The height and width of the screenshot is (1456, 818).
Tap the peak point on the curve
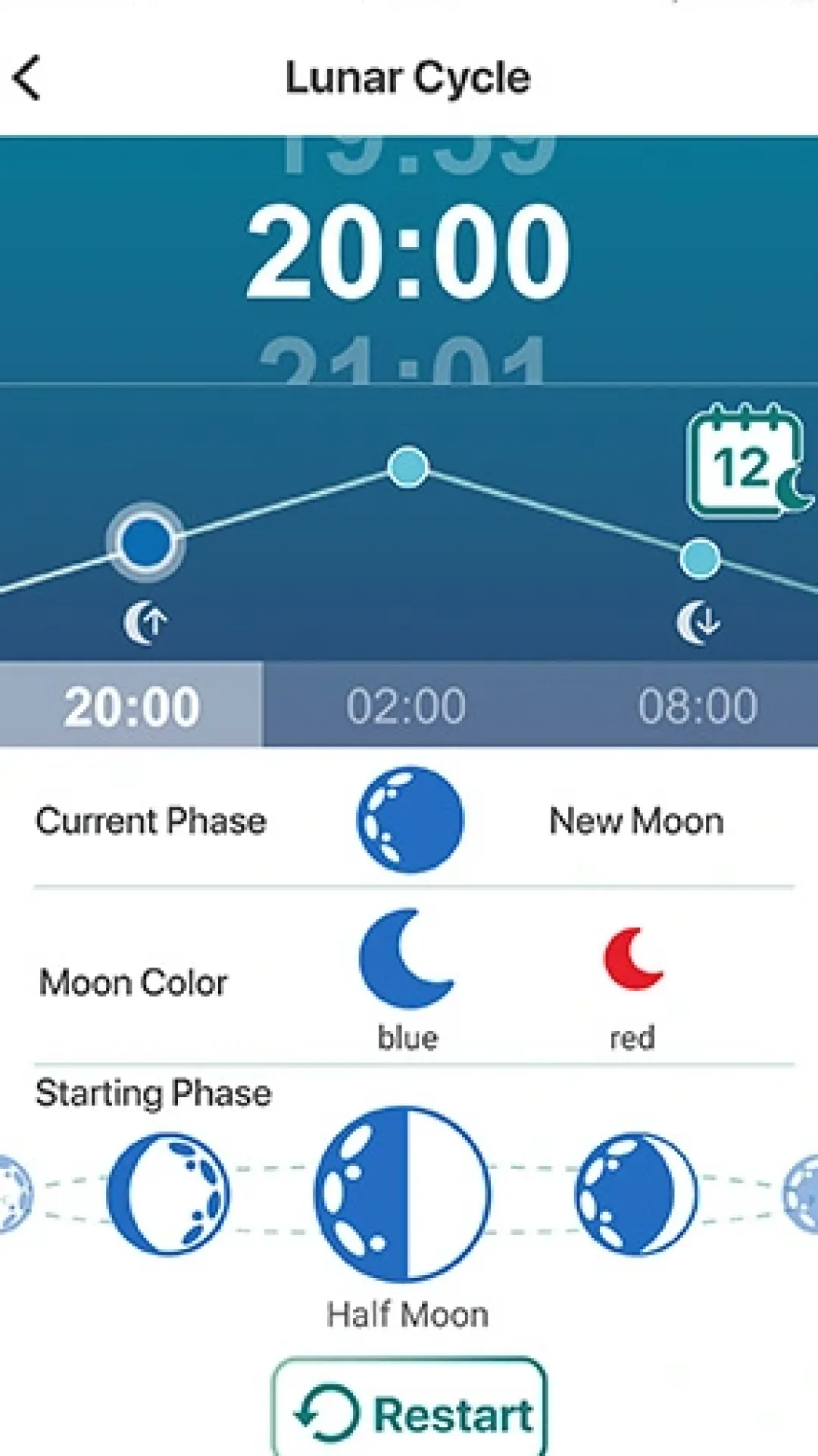coord(408,467)
